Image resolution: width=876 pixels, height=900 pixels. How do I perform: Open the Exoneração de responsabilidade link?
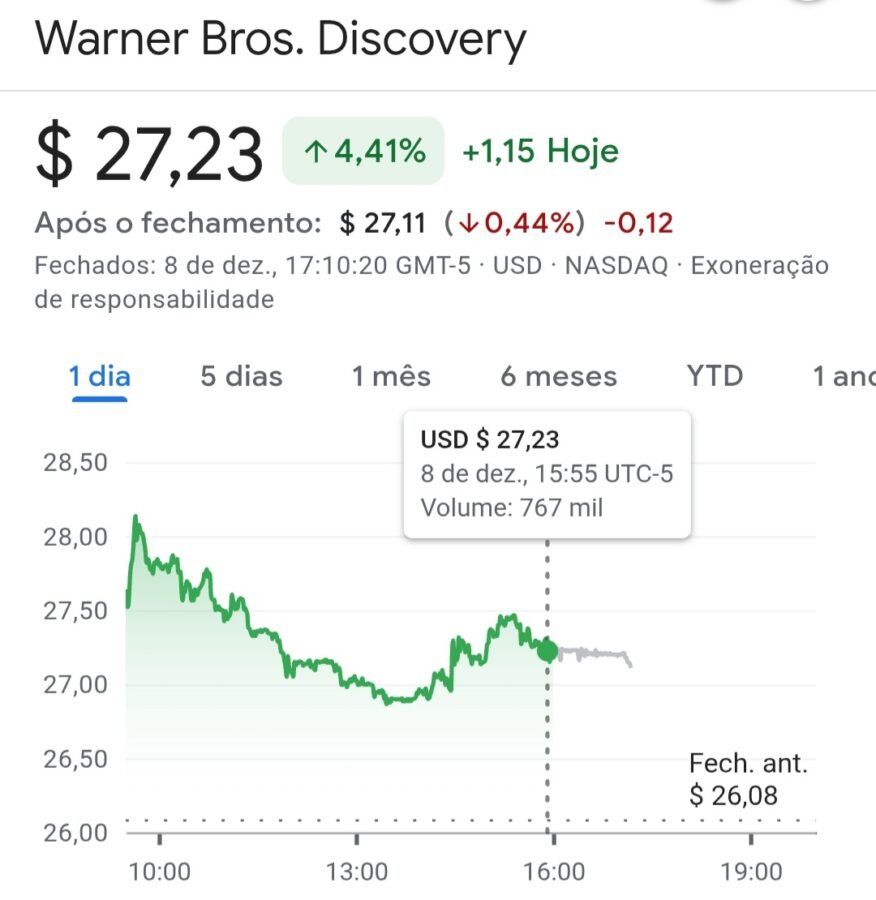[x=759, y=267]
